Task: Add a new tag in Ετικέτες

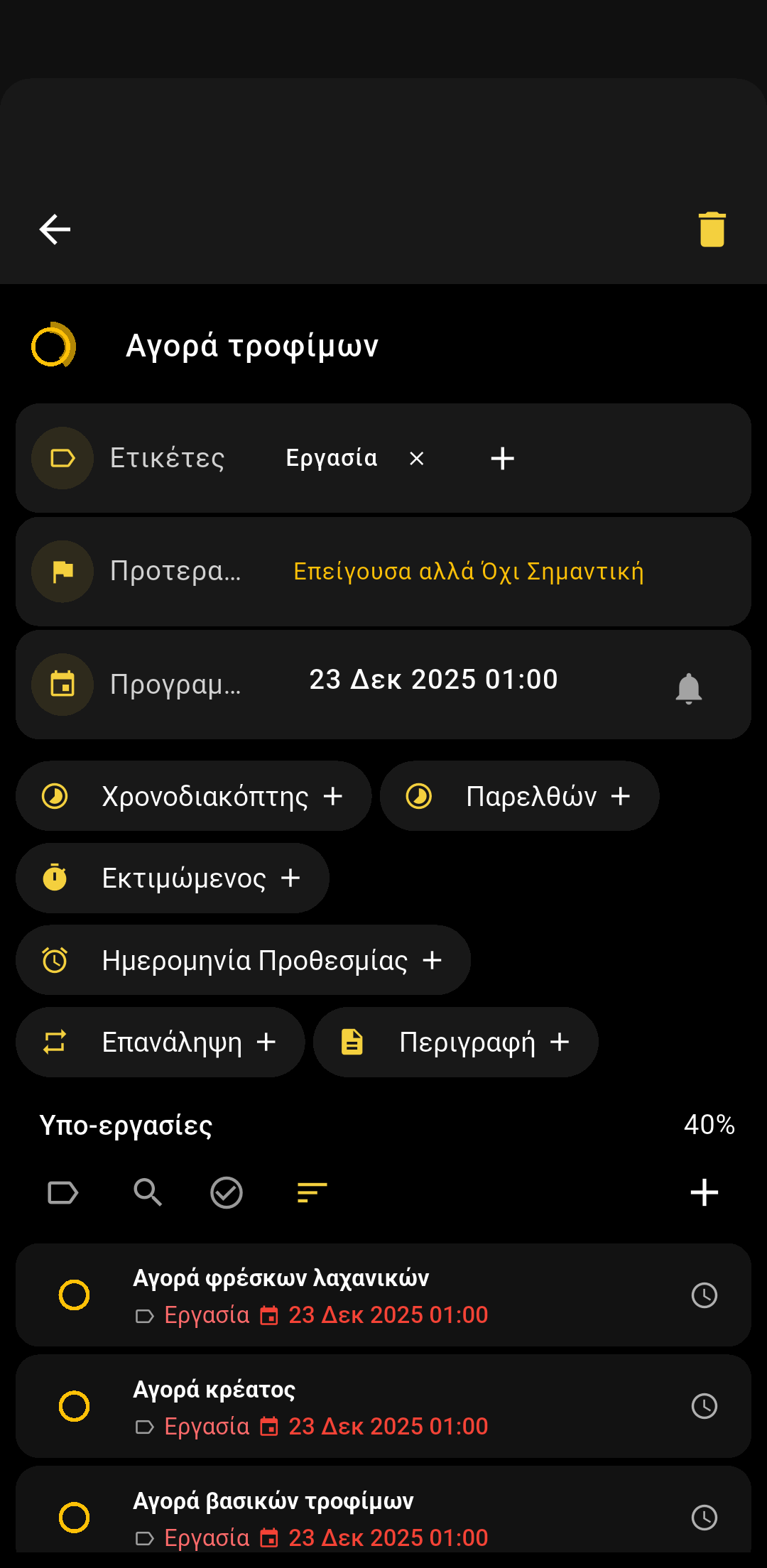Action: [502, 459]
